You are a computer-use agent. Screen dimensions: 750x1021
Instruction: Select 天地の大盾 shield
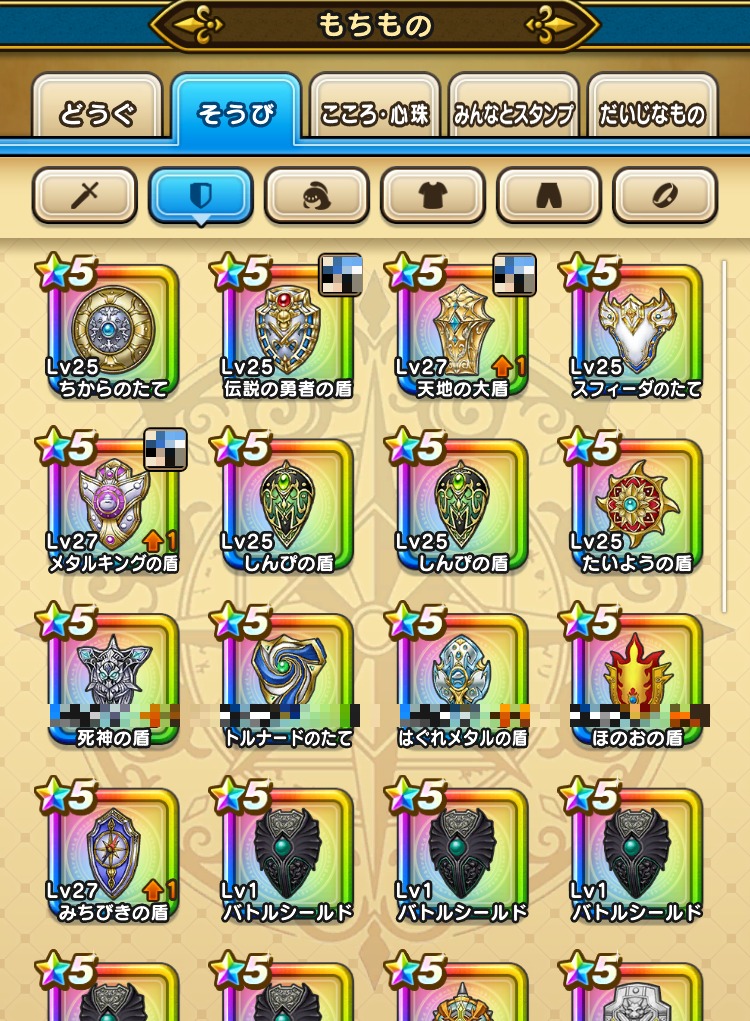tap(462, 330)
